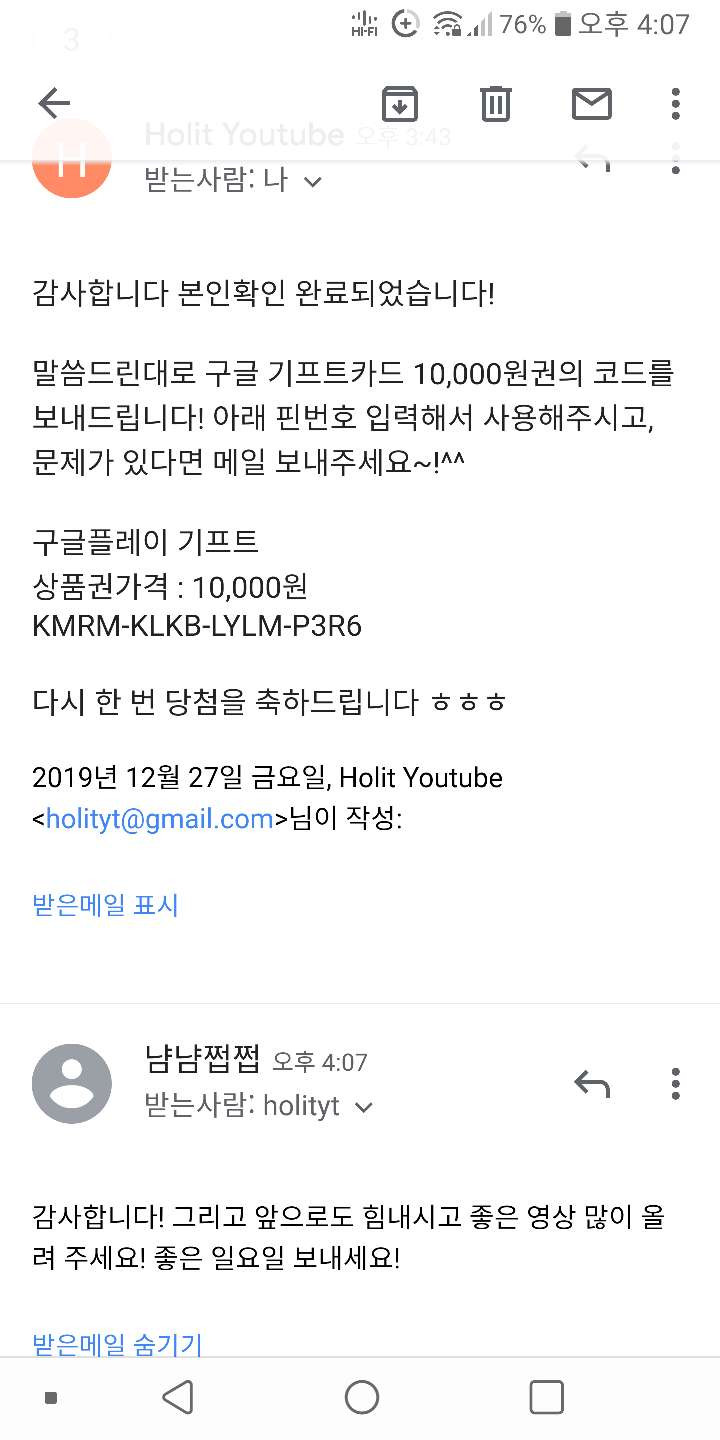
Task: Mark the email as unread
Action: coord(591,103)
